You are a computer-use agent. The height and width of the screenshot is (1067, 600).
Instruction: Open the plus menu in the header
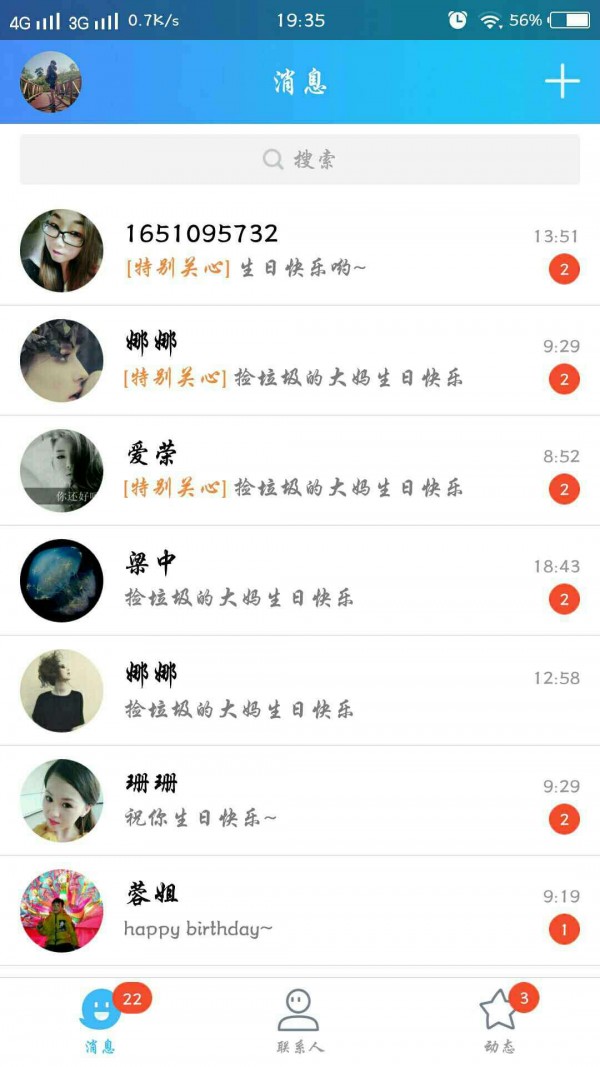pyautogui.click(x=562, y=82)
